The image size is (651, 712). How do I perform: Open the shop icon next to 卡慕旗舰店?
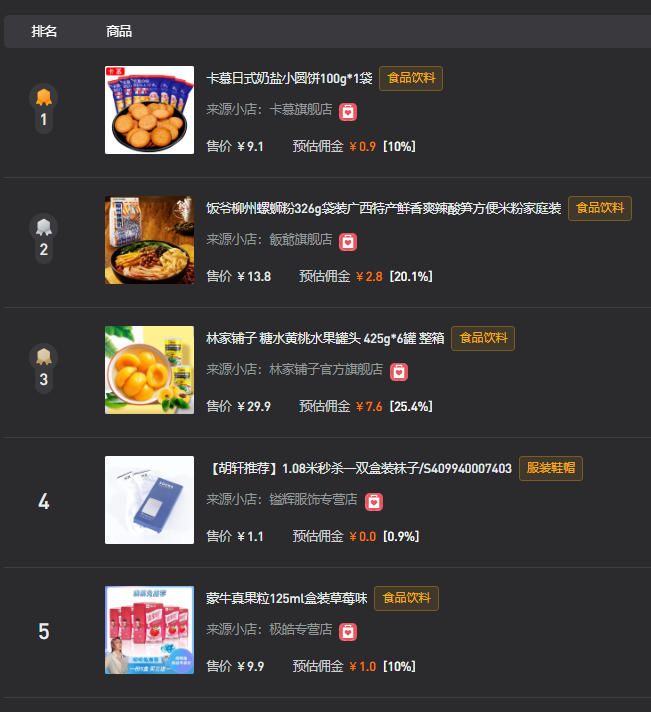[x=347, y=112]
